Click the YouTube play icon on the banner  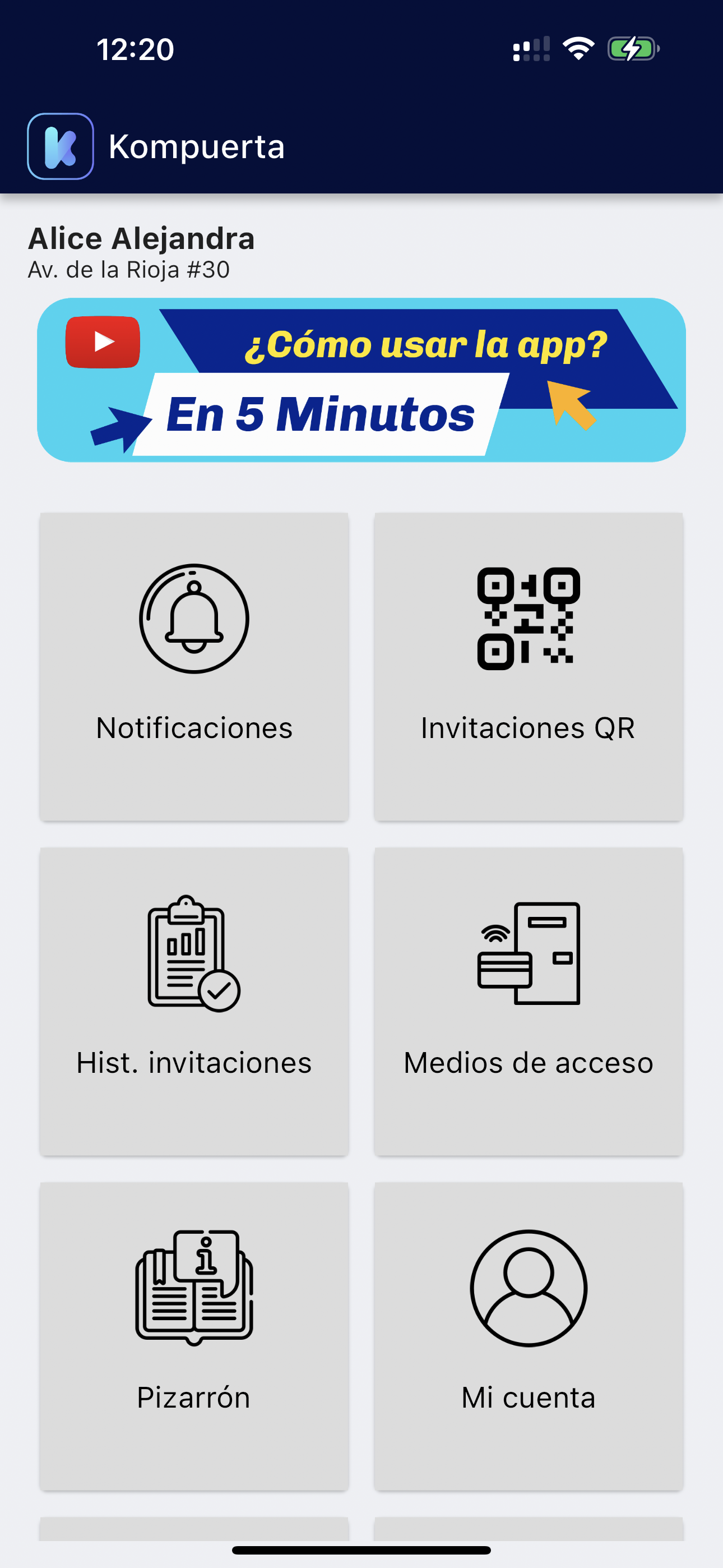(x=102, y=342)
